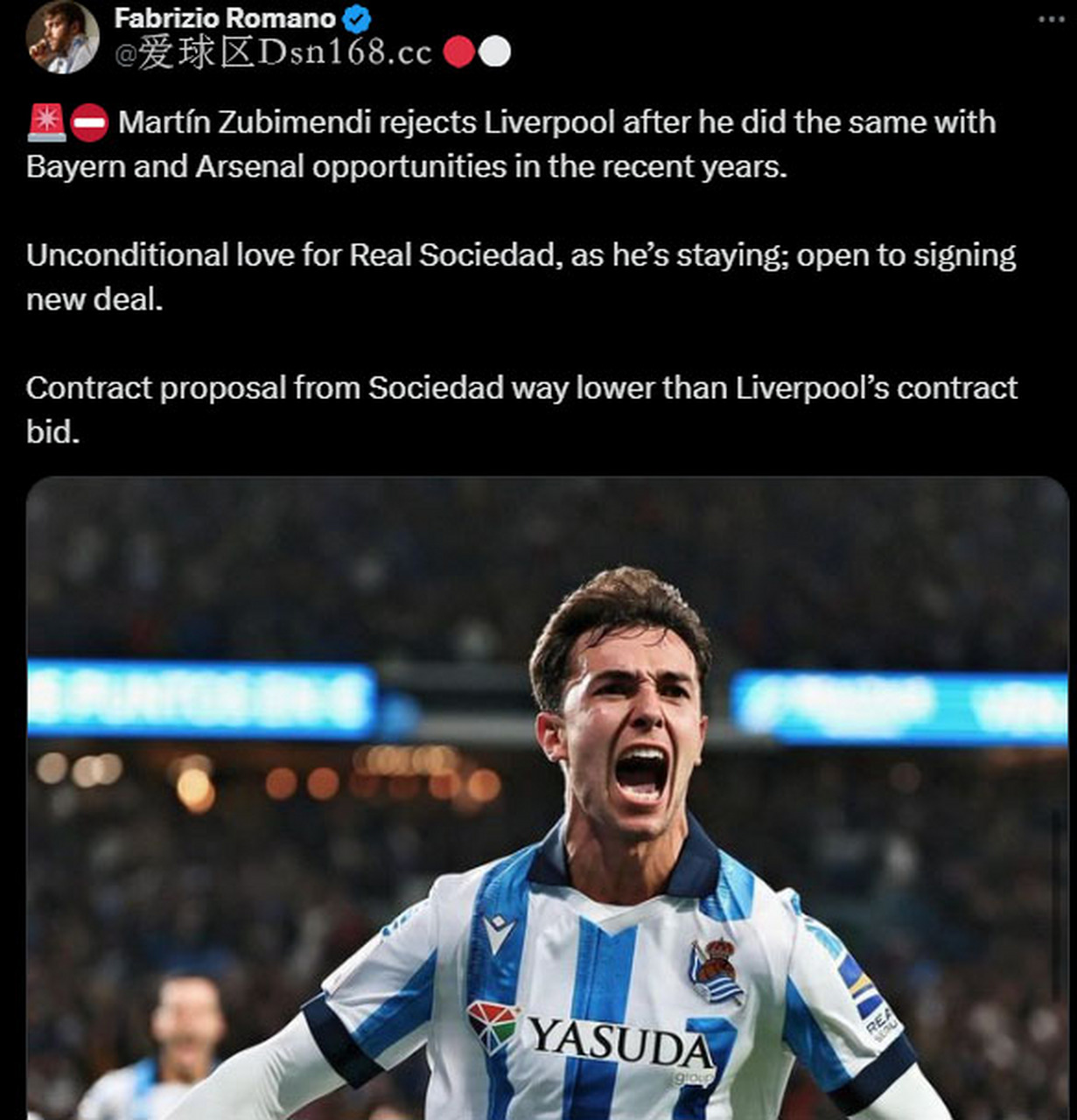The height and width of the screenshot is (1120, 1077).
Task: Open Fabrizio Romano's profile picture
Action: point(61,37)
